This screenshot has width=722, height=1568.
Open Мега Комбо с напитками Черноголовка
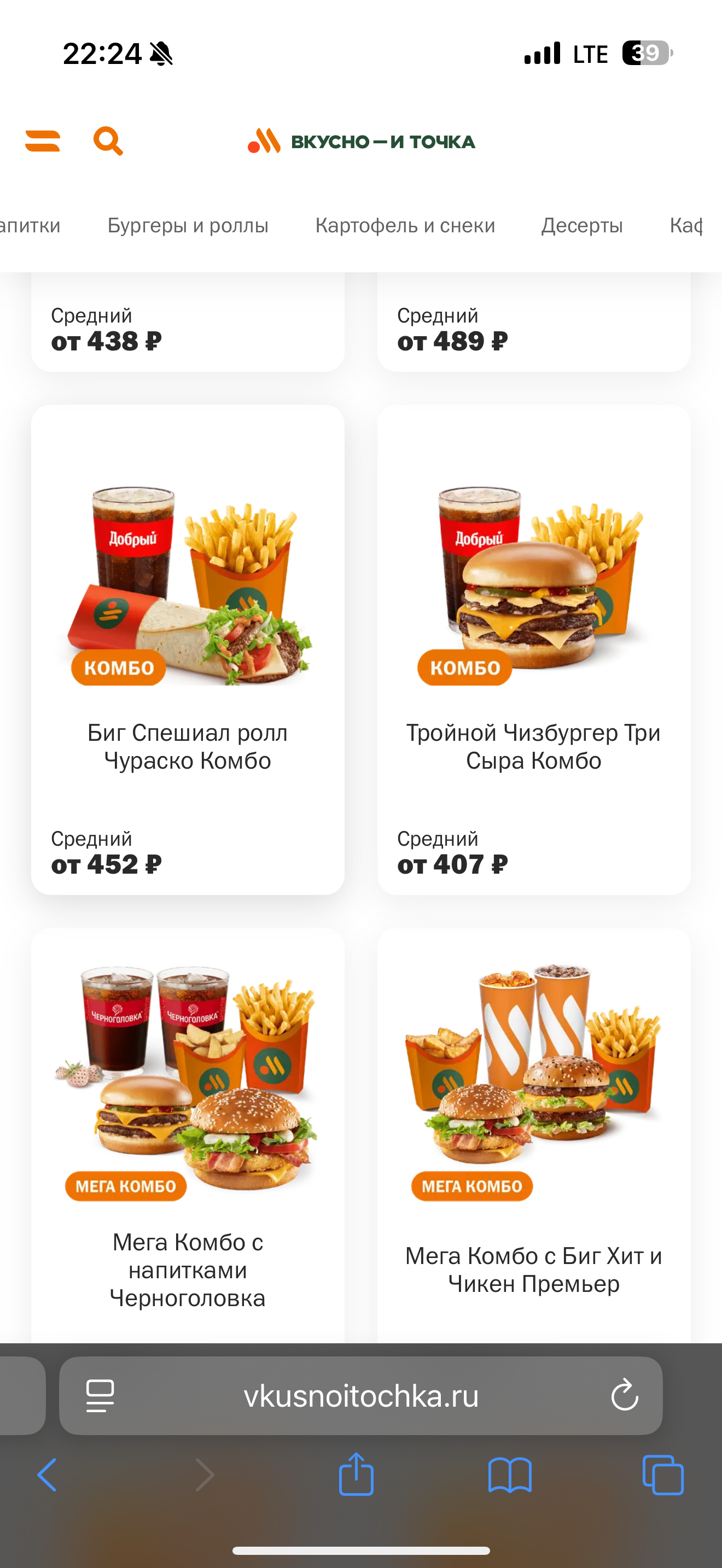(x=188, y=1132)
